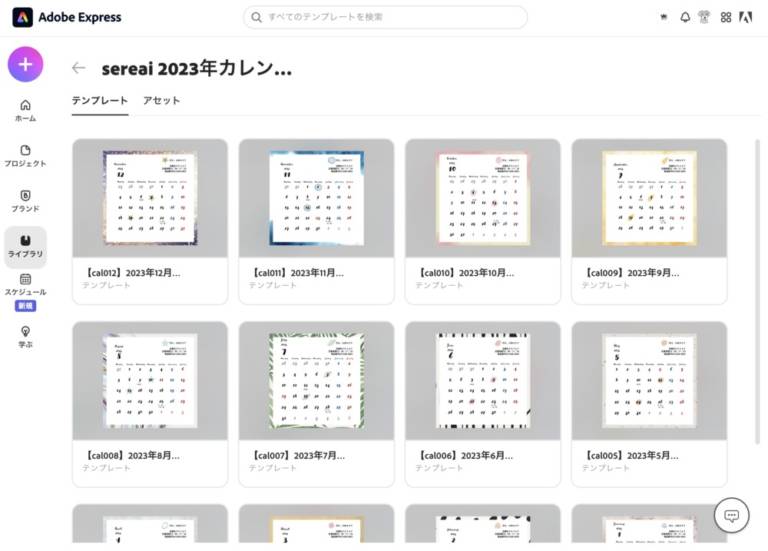Open プロジェクト in the sidebar
768x551 pixels.
pos(25,155)
